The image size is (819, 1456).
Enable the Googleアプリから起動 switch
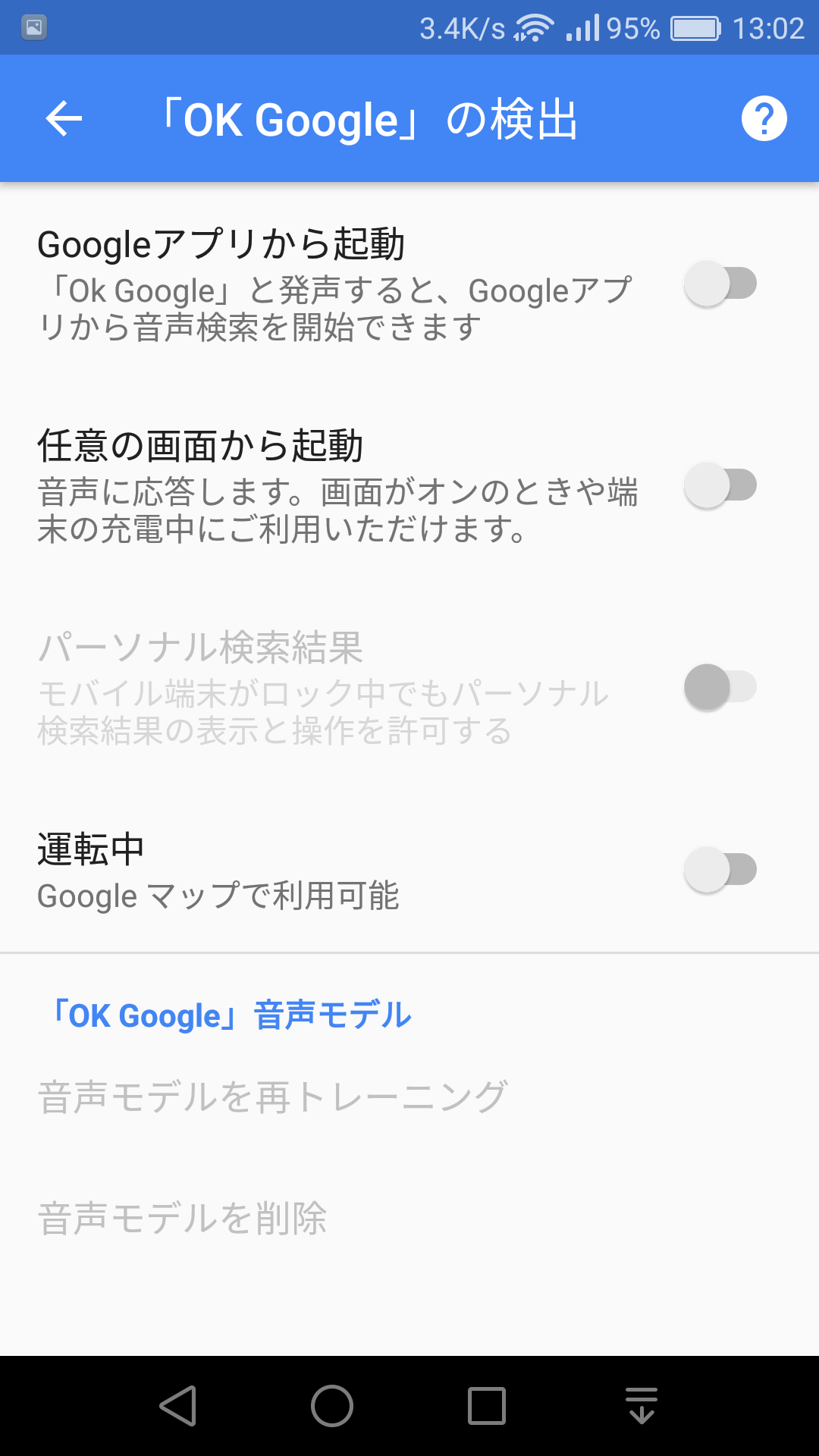tap(720, 284)
